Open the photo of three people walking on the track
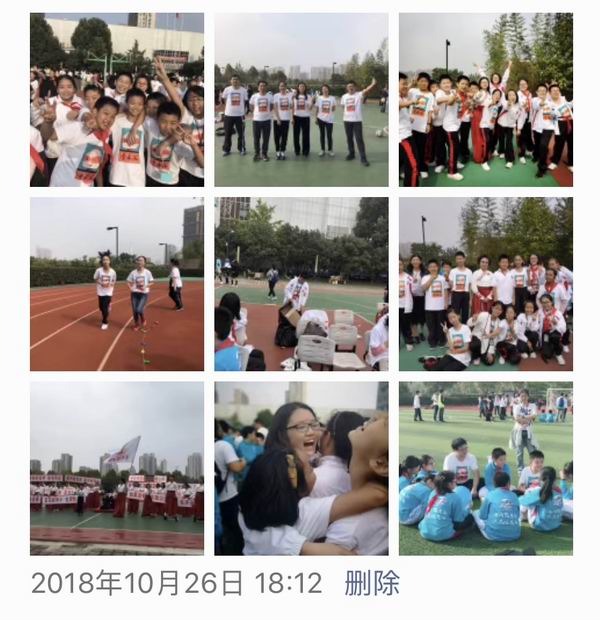Screen dimensions: 600x620 [x=117, y=284]
